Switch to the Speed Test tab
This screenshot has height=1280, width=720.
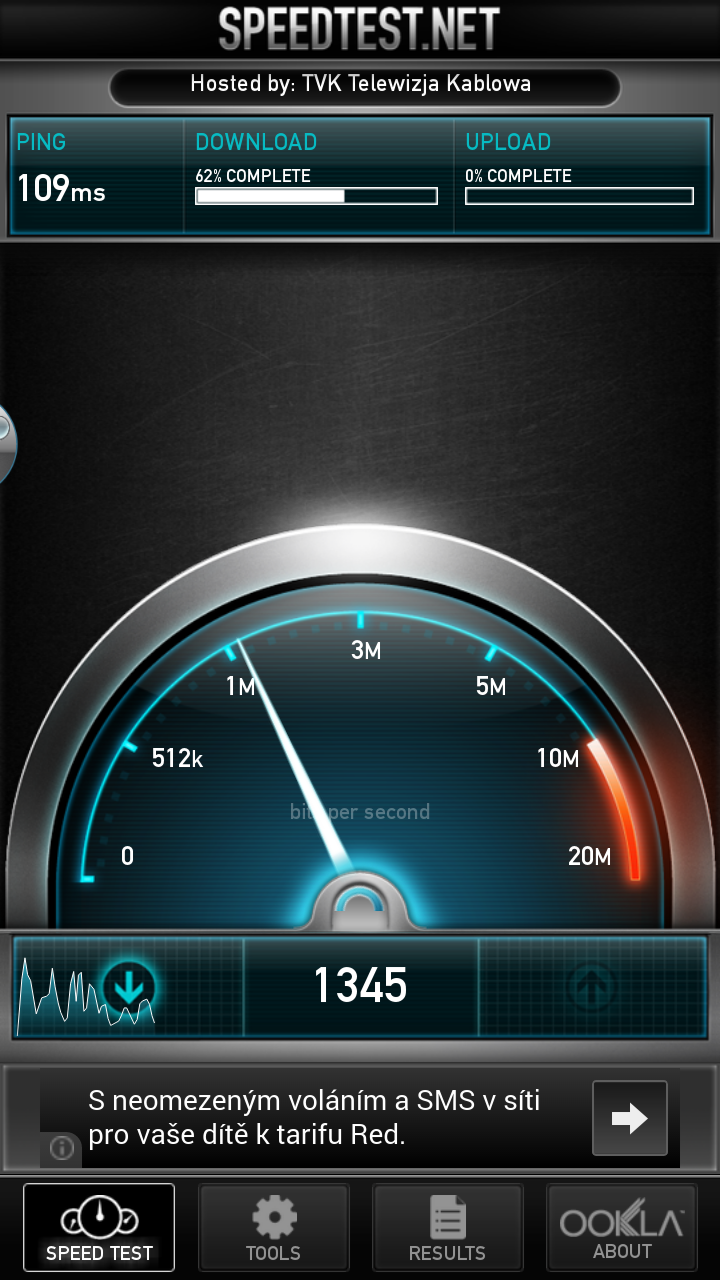point(99,1227)
